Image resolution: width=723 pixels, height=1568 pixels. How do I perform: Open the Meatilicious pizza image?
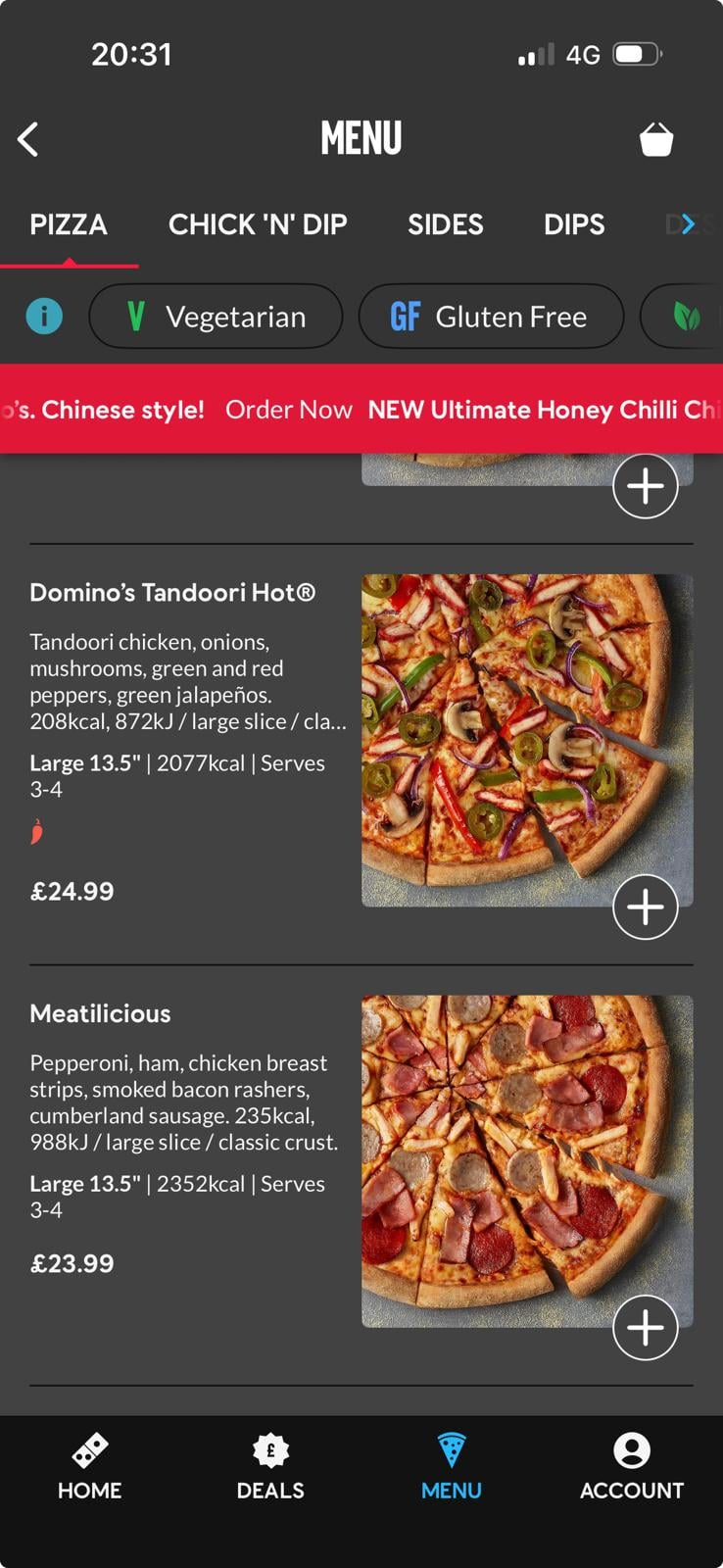[527, 1161]
